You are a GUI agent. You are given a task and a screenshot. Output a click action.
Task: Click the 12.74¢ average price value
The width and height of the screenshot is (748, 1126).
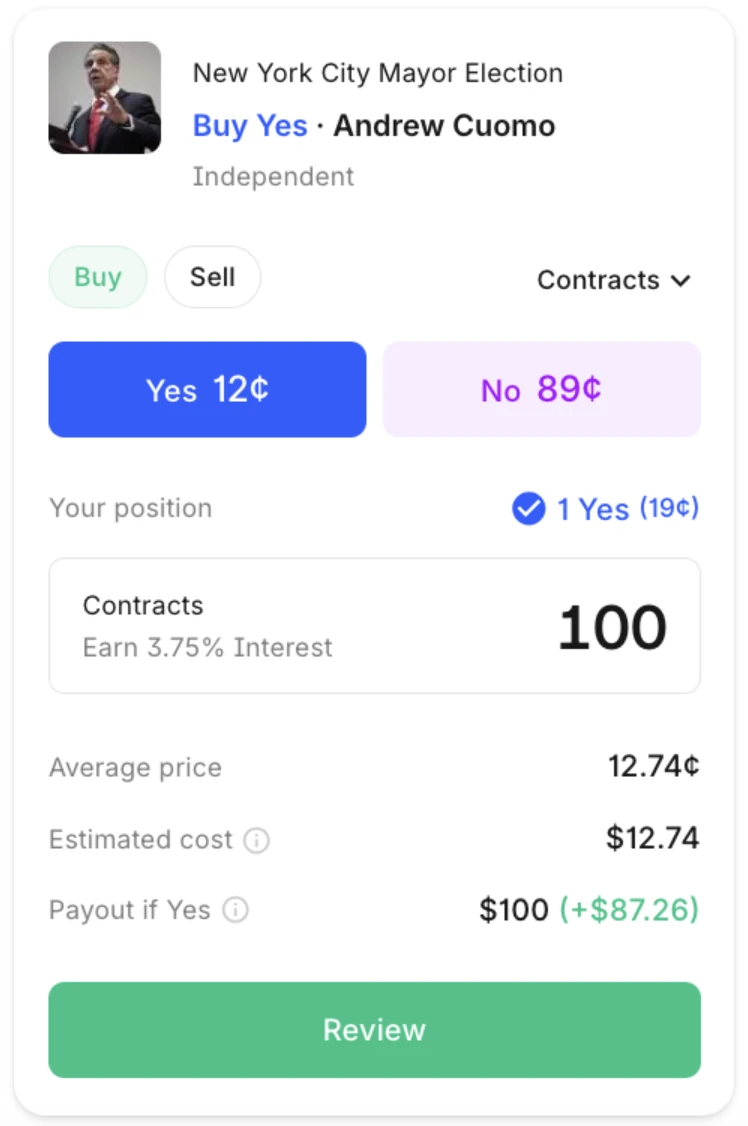pos(653,768)
